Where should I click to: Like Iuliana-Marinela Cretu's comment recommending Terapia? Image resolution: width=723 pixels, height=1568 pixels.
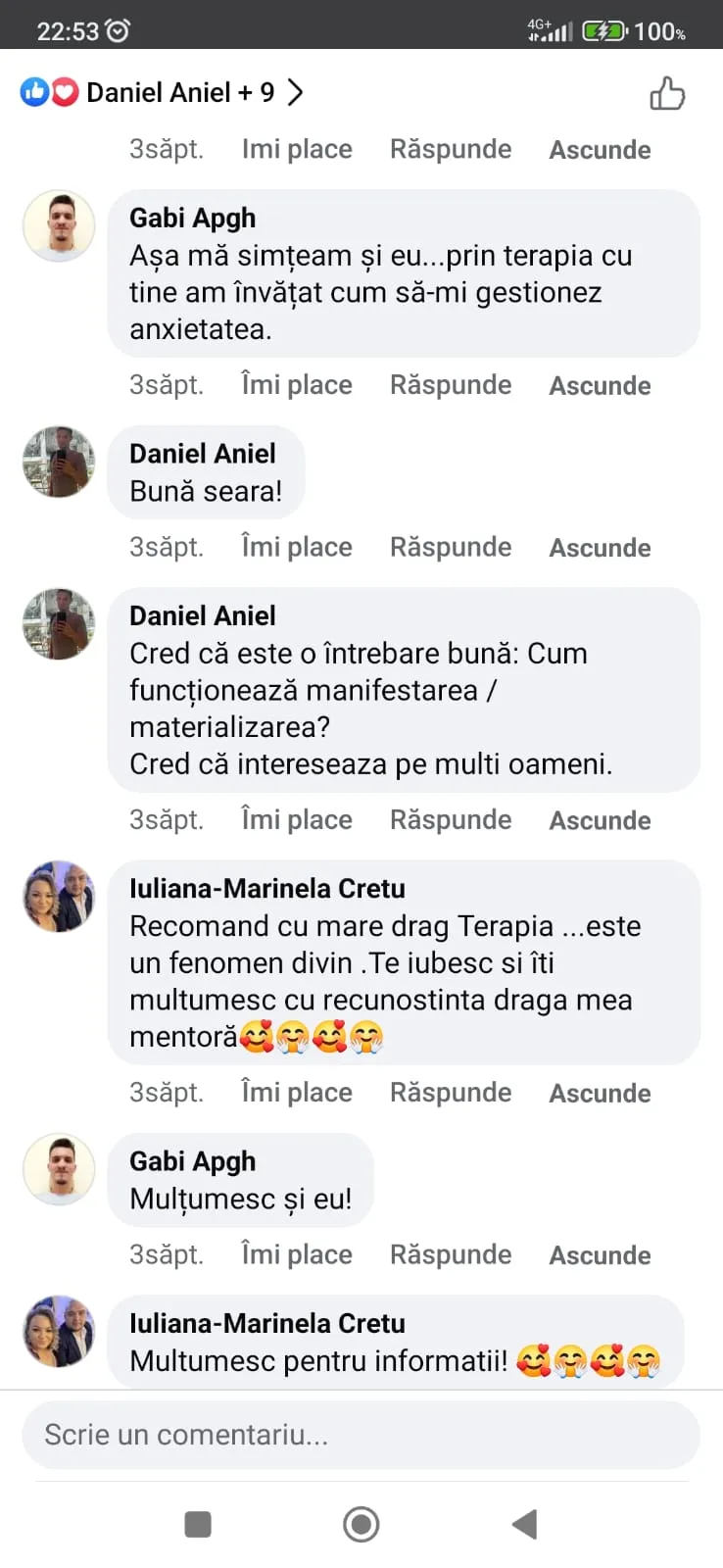[x=297, y=1092]
